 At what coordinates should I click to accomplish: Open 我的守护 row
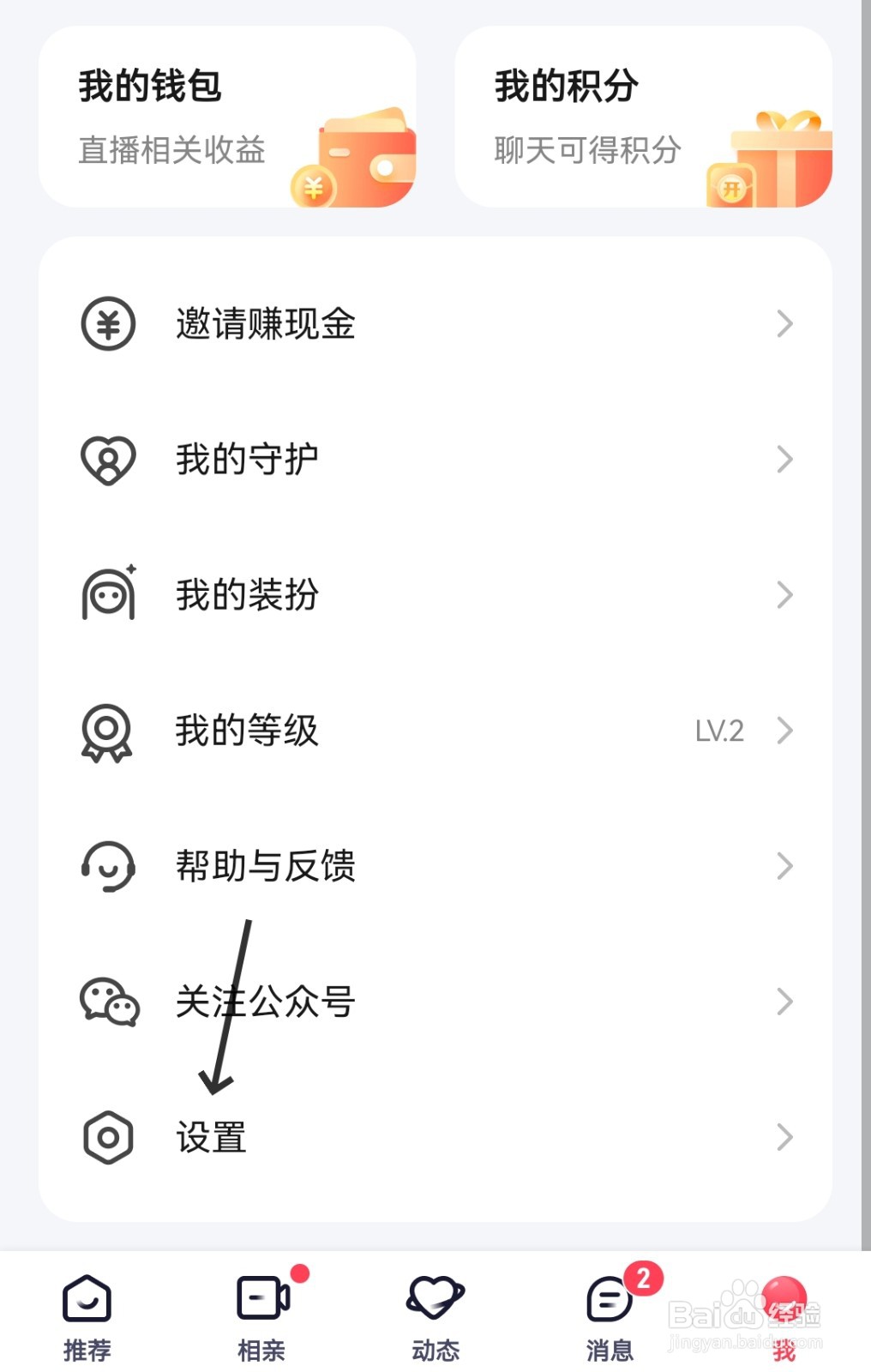pos(435,460)
